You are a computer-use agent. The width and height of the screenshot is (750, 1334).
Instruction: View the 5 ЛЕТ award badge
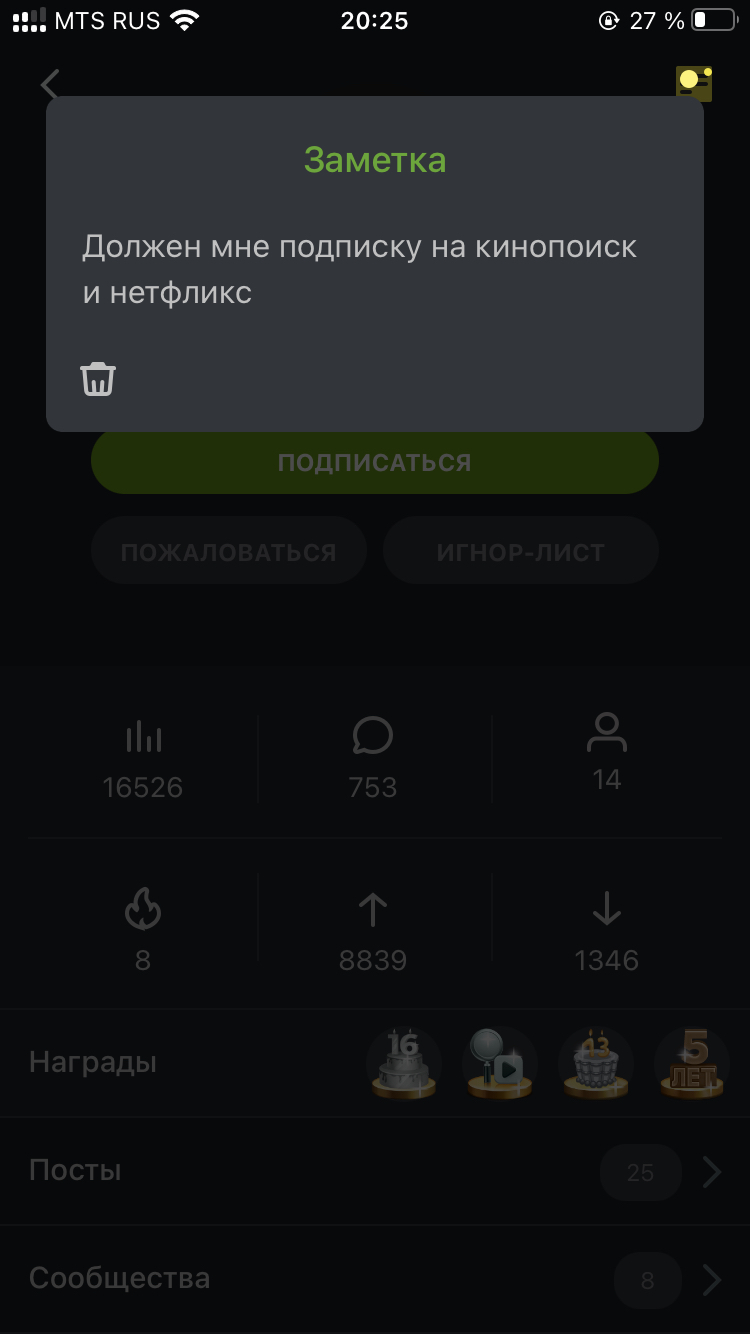pos(692,1063)
